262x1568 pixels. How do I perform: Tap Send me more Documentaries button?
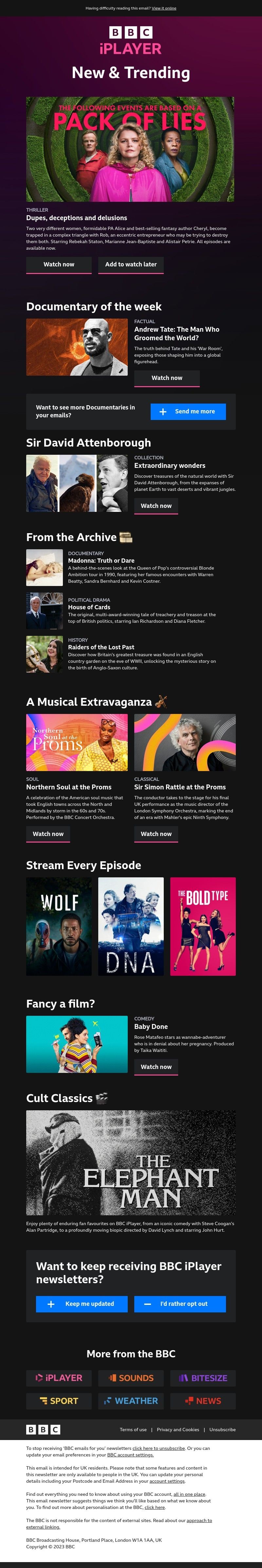coord(188,411)
